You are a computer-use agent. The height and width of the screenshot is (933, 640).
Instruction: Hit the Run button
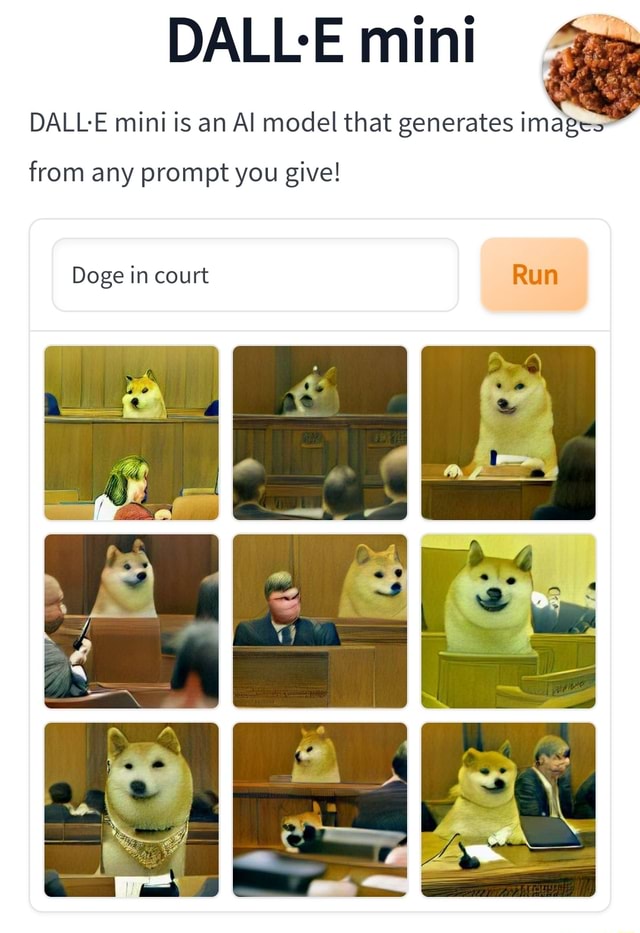coord(534,275)
